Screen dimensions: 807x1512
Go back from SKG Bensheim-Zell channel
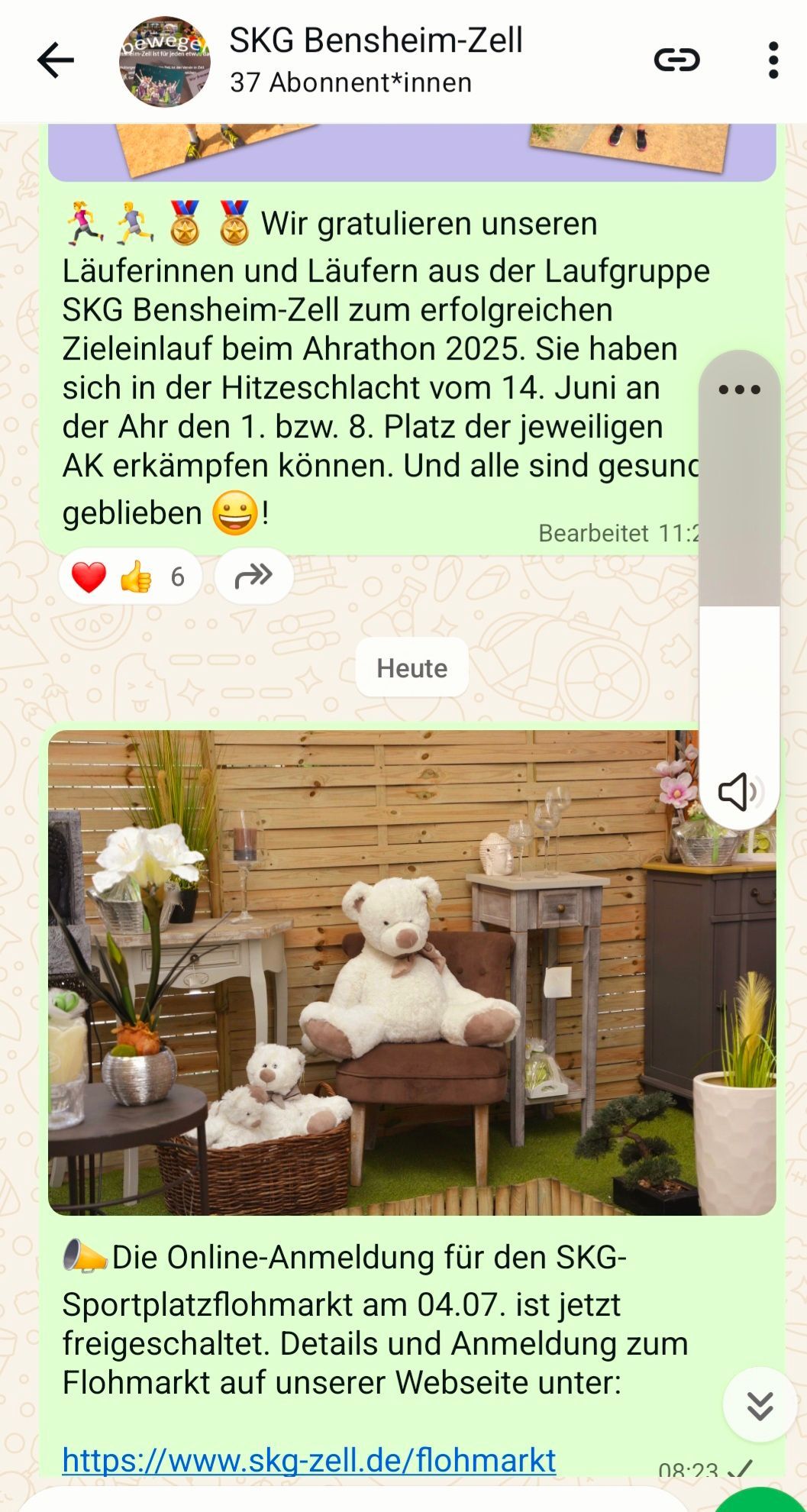pos(56,60)
